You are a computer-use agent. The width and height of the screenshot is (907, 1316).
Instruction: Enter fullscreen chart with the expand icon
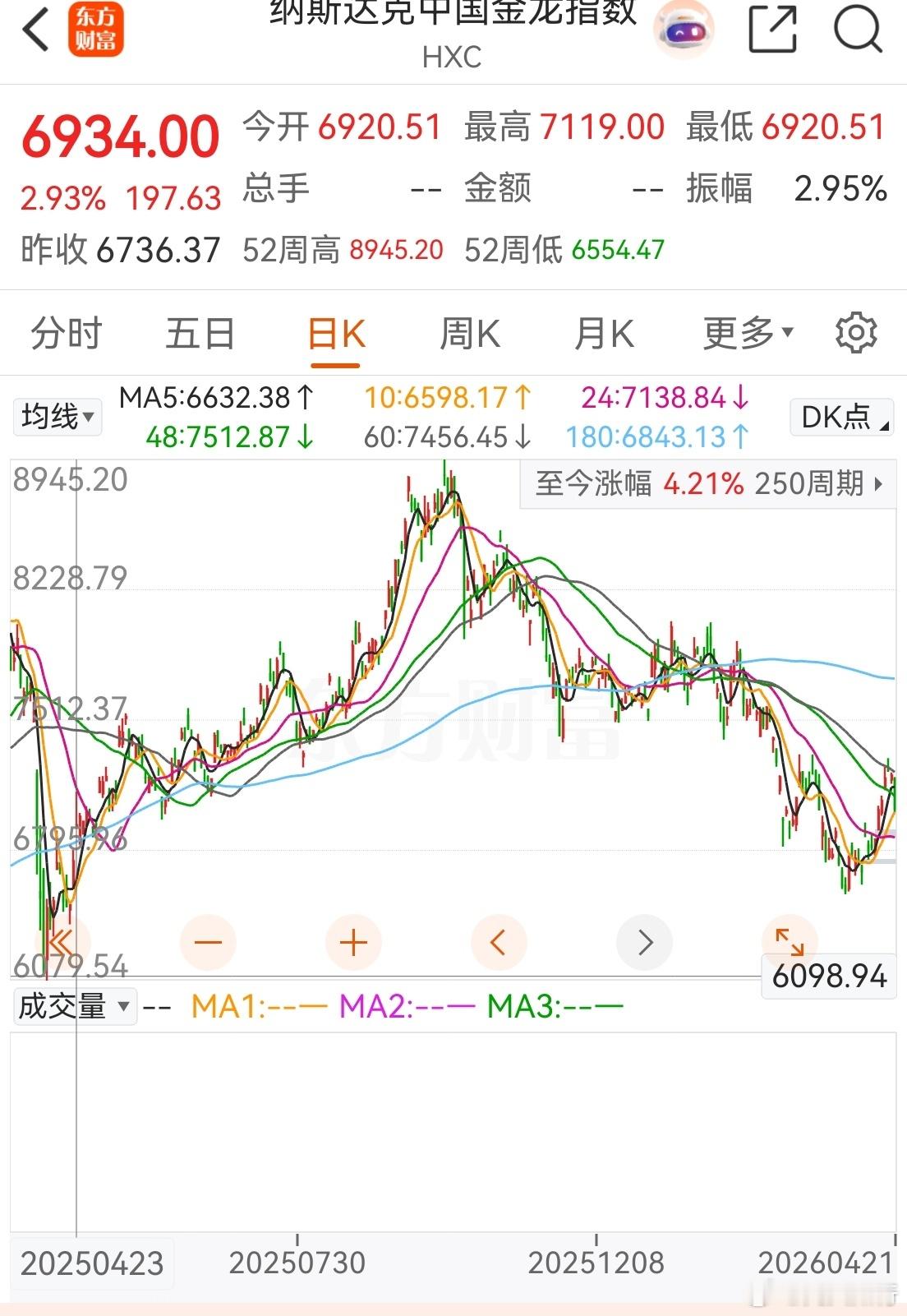pos(790,942)
